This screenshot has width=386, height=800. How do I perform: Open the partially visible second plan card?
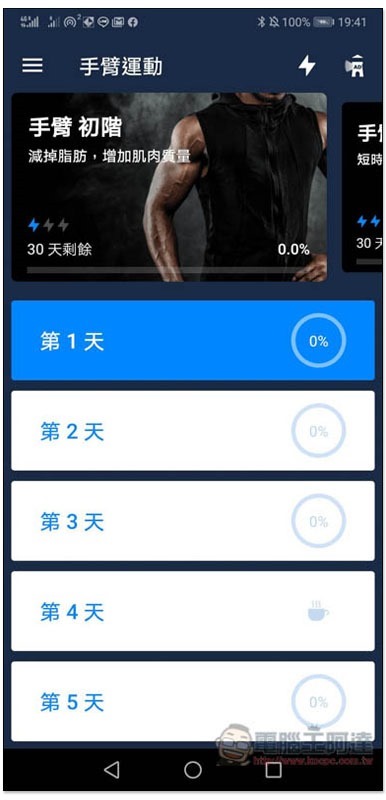pyautogui.click(x=362, y=187)
